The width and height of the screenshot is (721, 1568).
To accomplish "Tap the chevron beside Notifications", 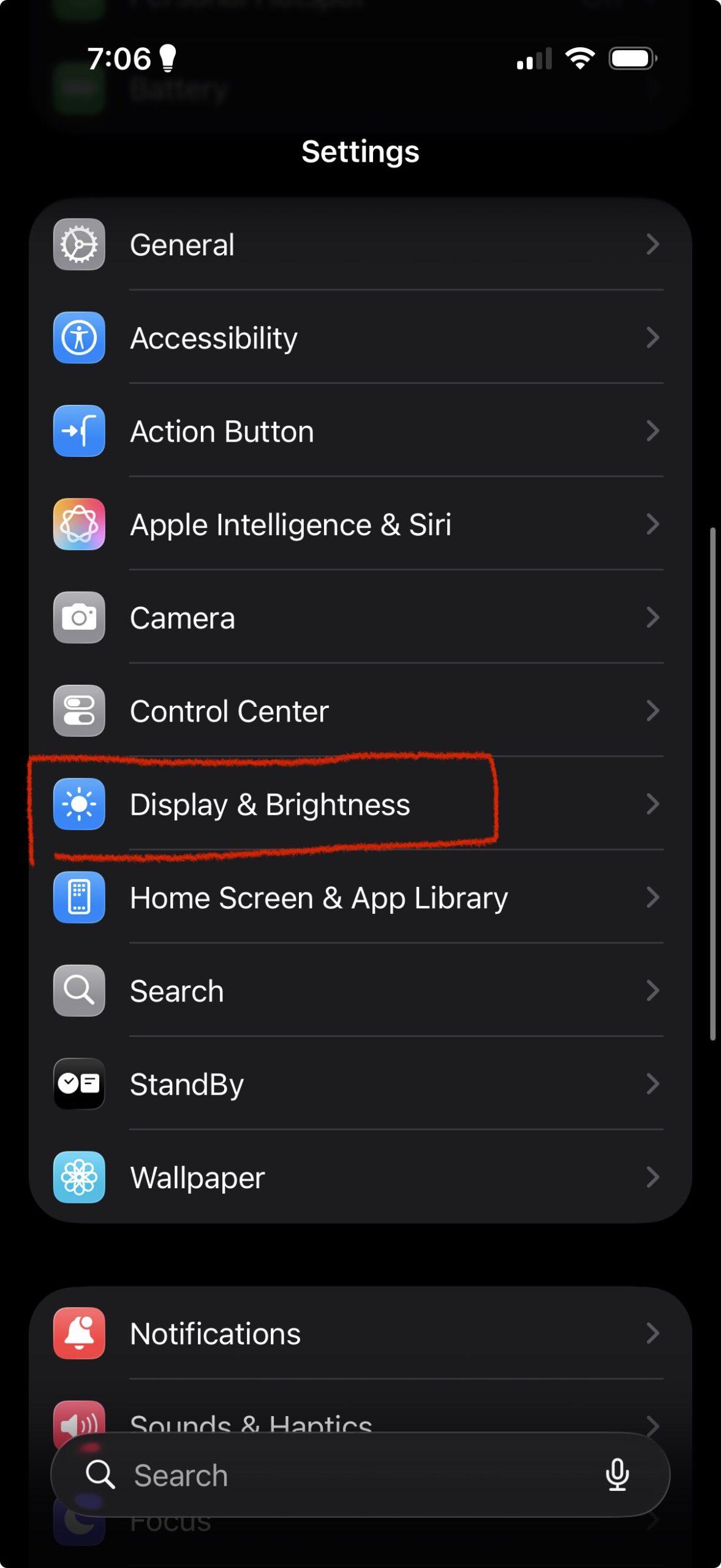I will coord(652,1332).
